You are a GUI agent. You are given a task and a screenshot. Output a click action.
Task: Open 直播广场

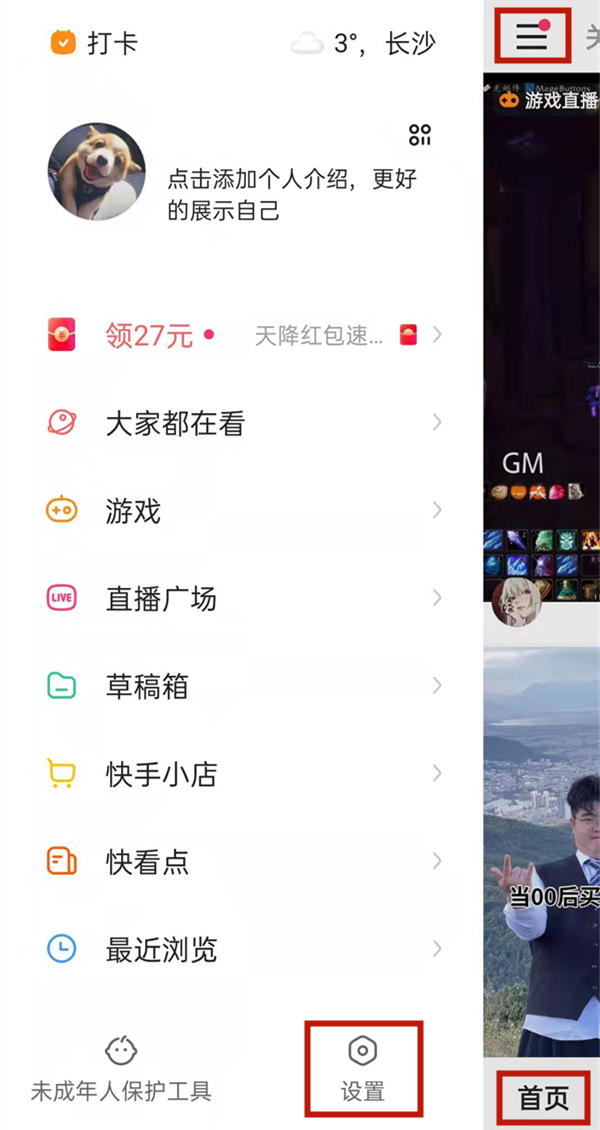click(240, 599)
